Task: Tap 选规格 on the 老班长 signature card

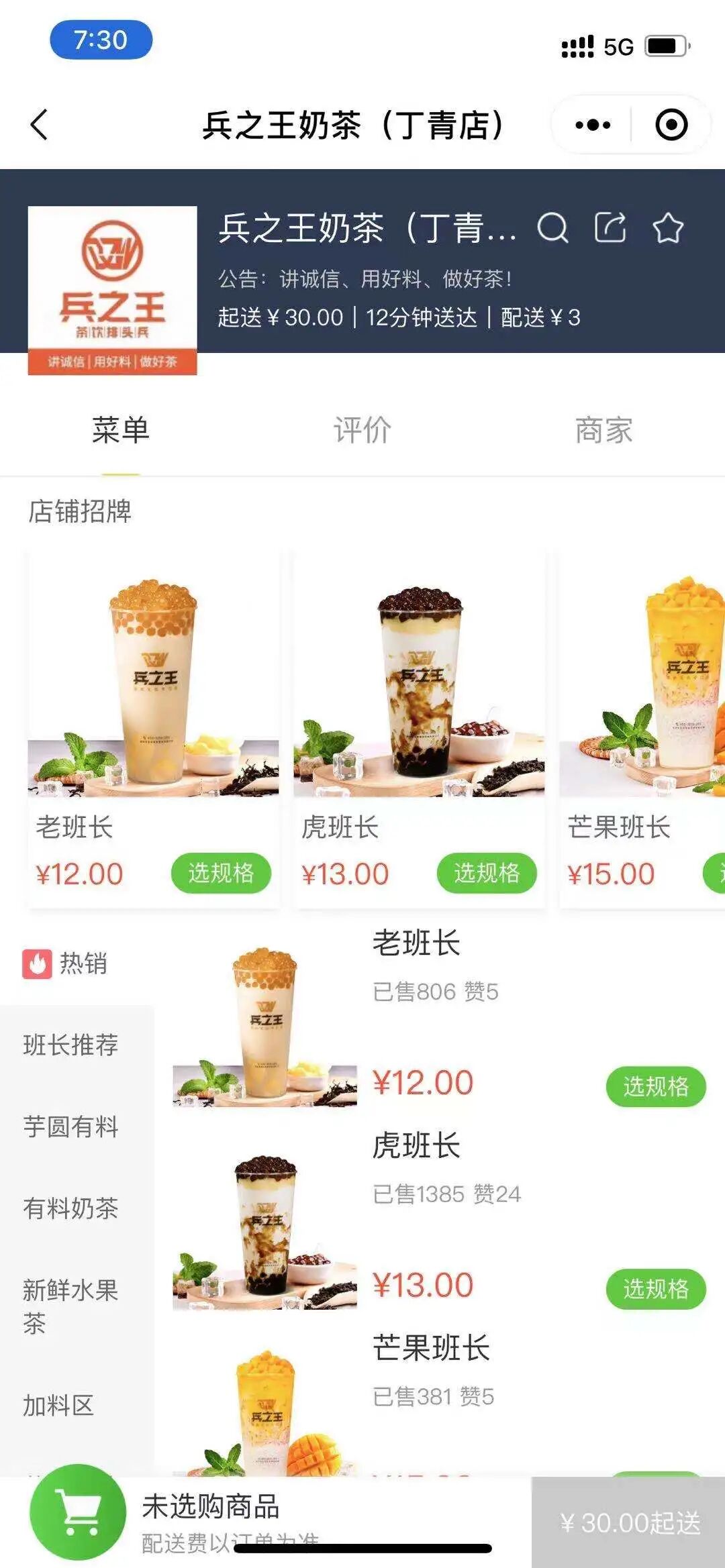Action: point(221,873)
